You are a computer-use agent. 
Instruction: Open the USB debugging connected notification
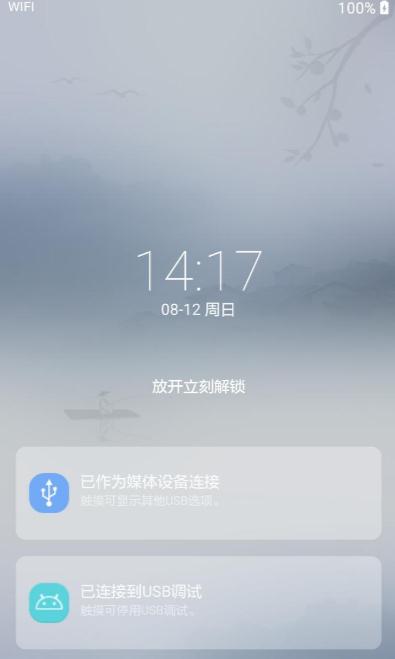tap(198, 603)
